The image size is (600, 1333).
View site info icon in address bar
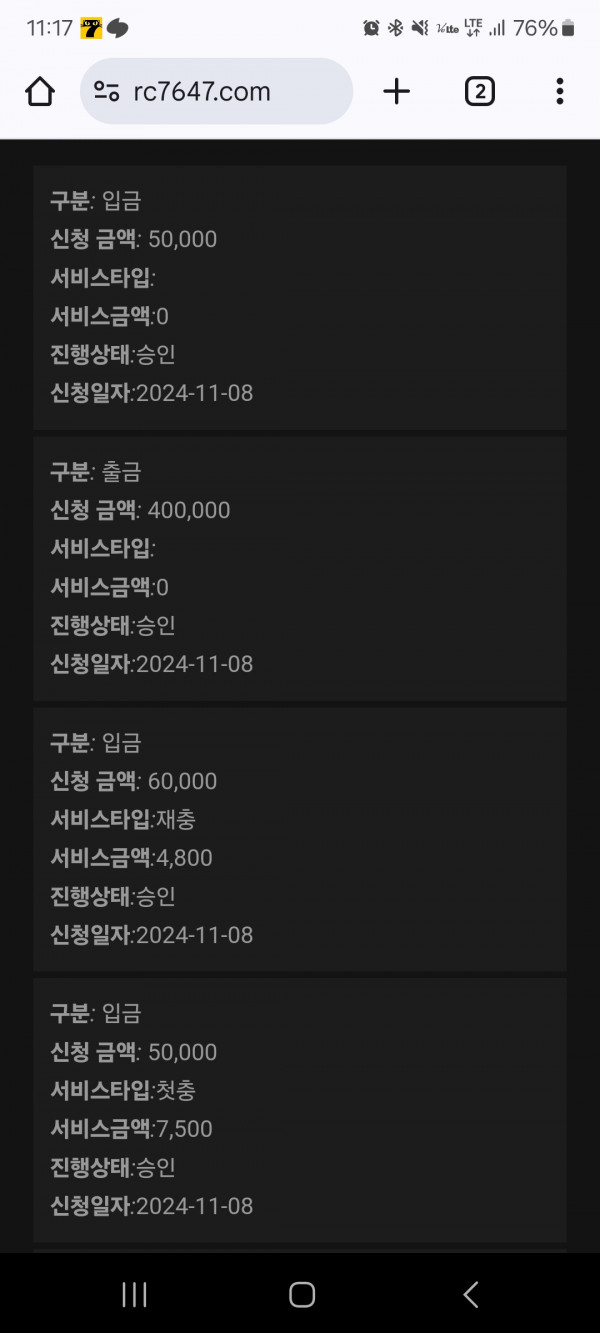pyautogui.click(x=106, y=92)
